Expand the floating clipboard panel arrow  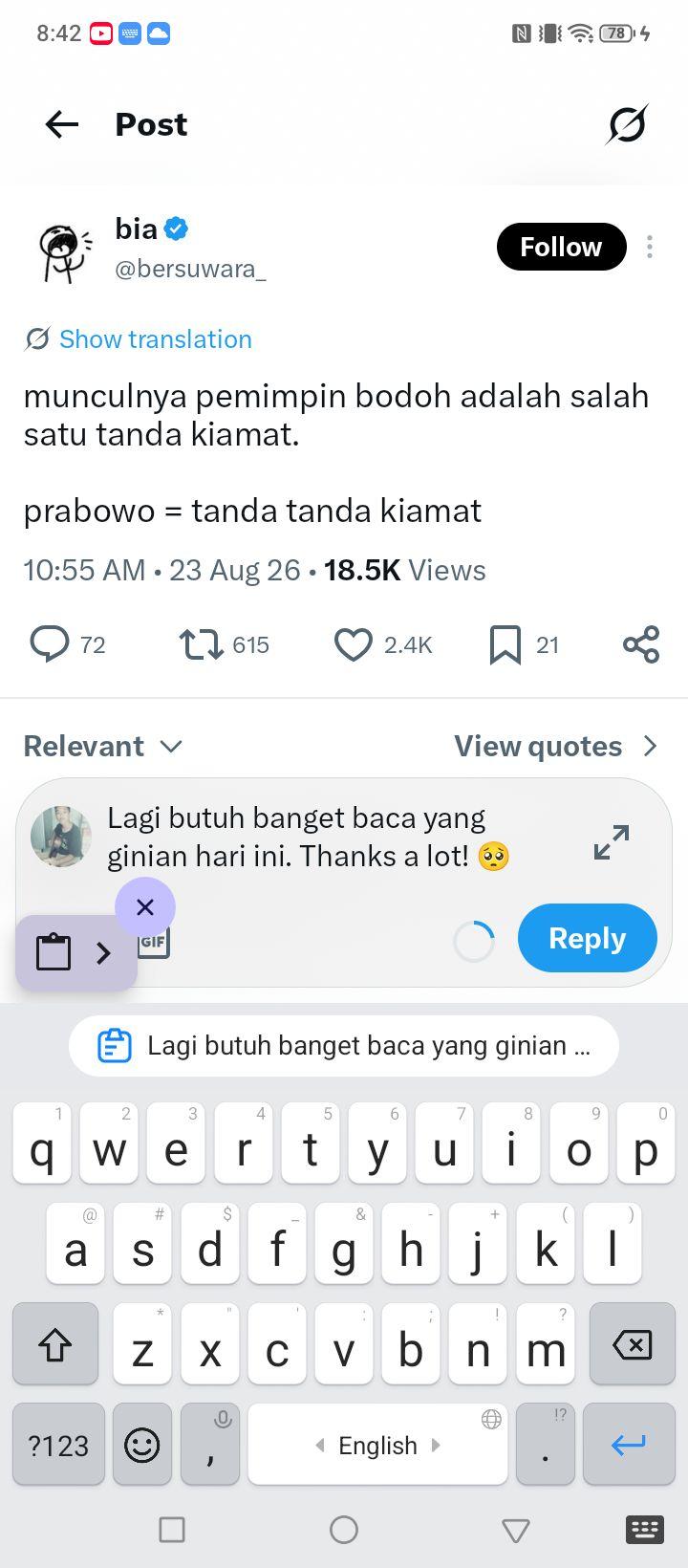(x=103, y=952)
